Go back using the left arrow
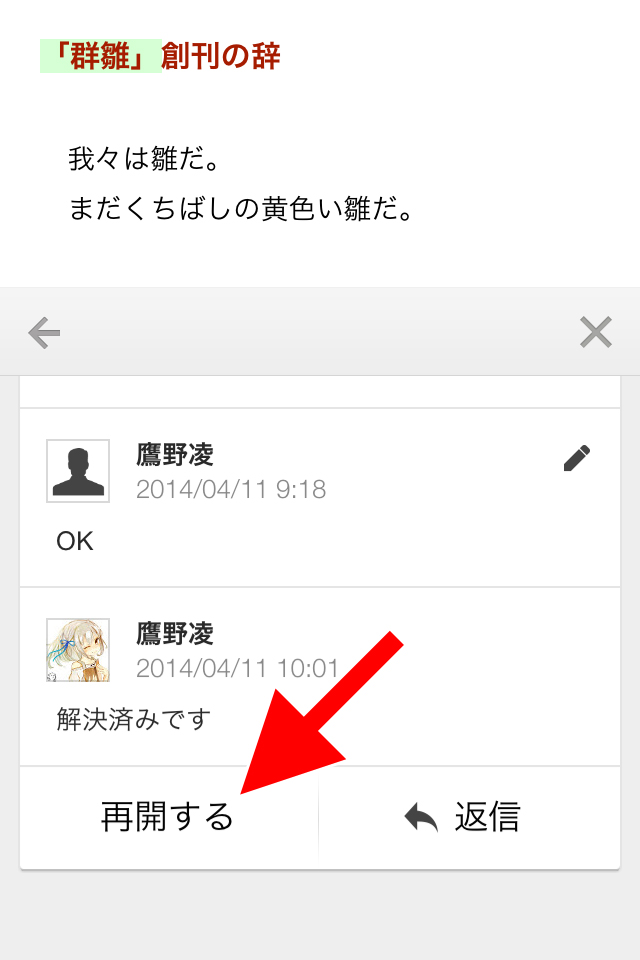 [44, 332]
